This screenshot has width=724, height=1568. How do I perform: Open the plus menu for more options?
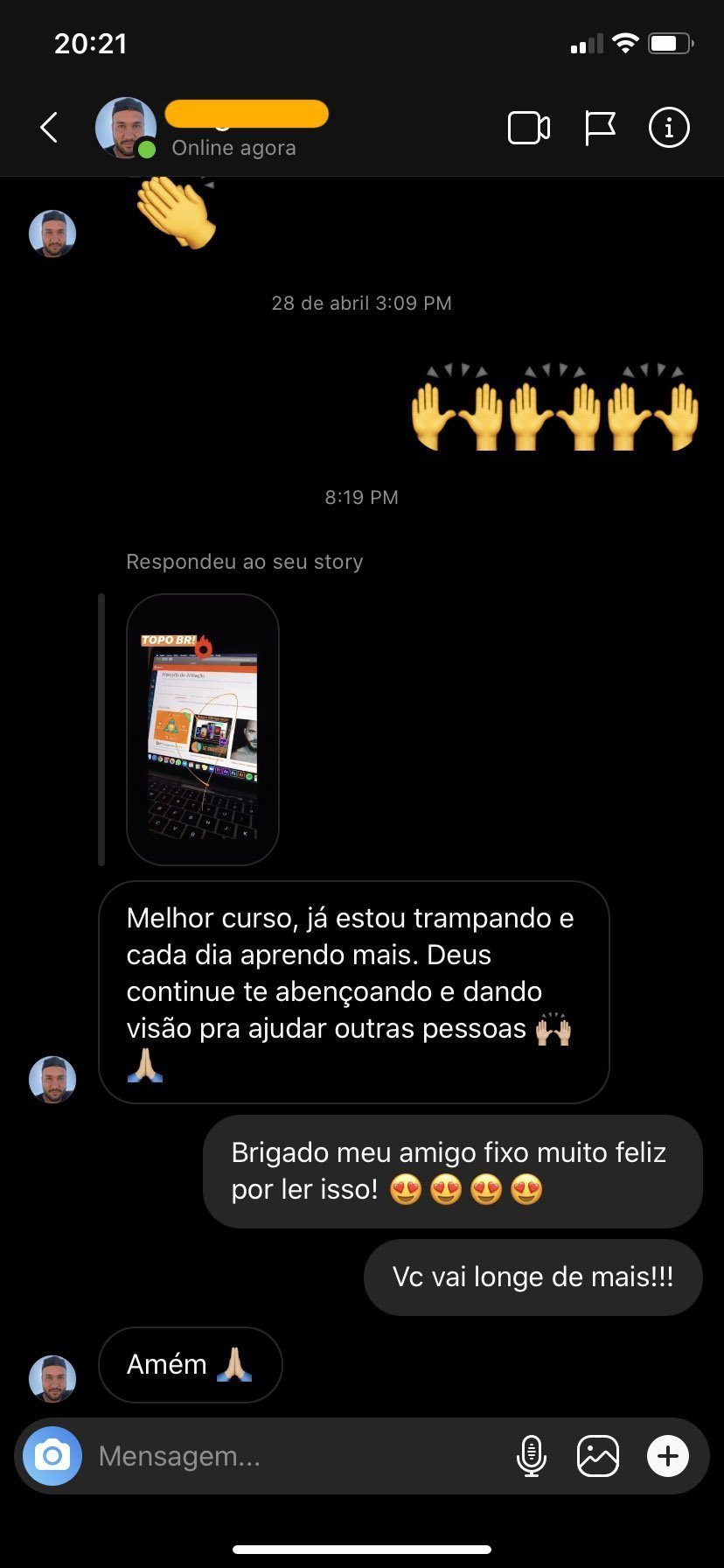point(668,1456)
